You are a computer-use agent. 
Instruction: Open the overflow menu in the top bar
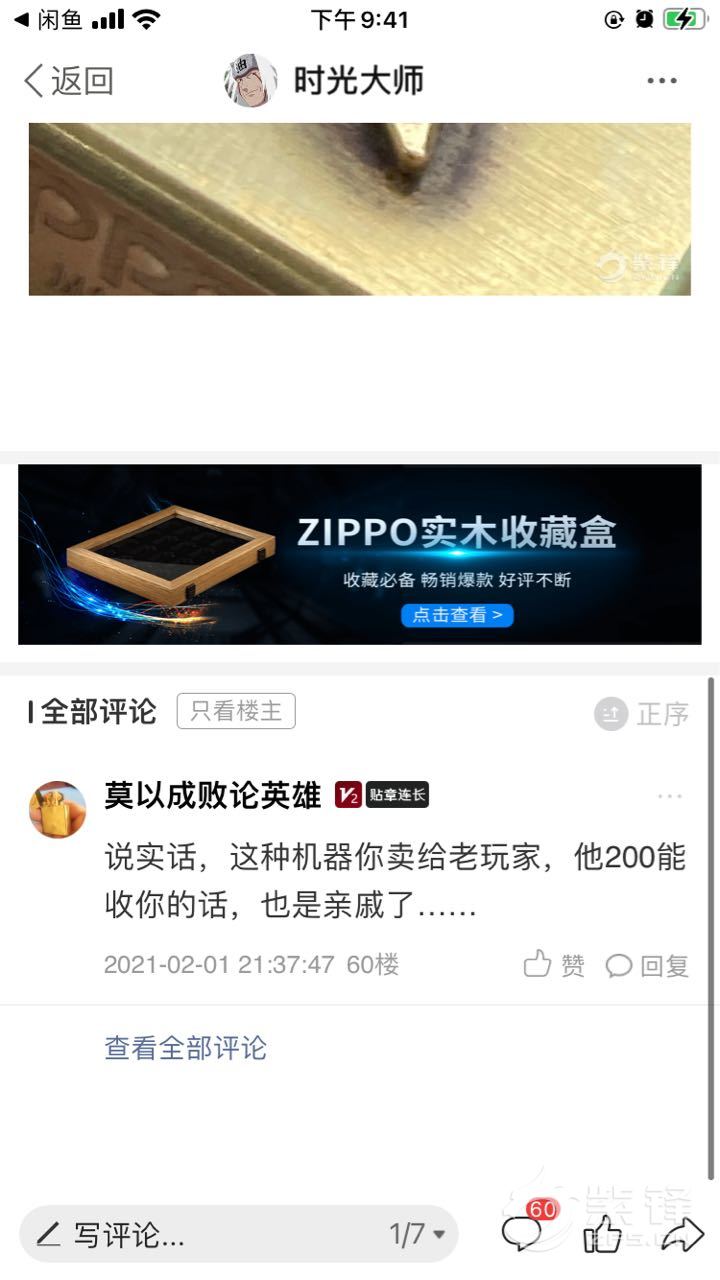662,81
